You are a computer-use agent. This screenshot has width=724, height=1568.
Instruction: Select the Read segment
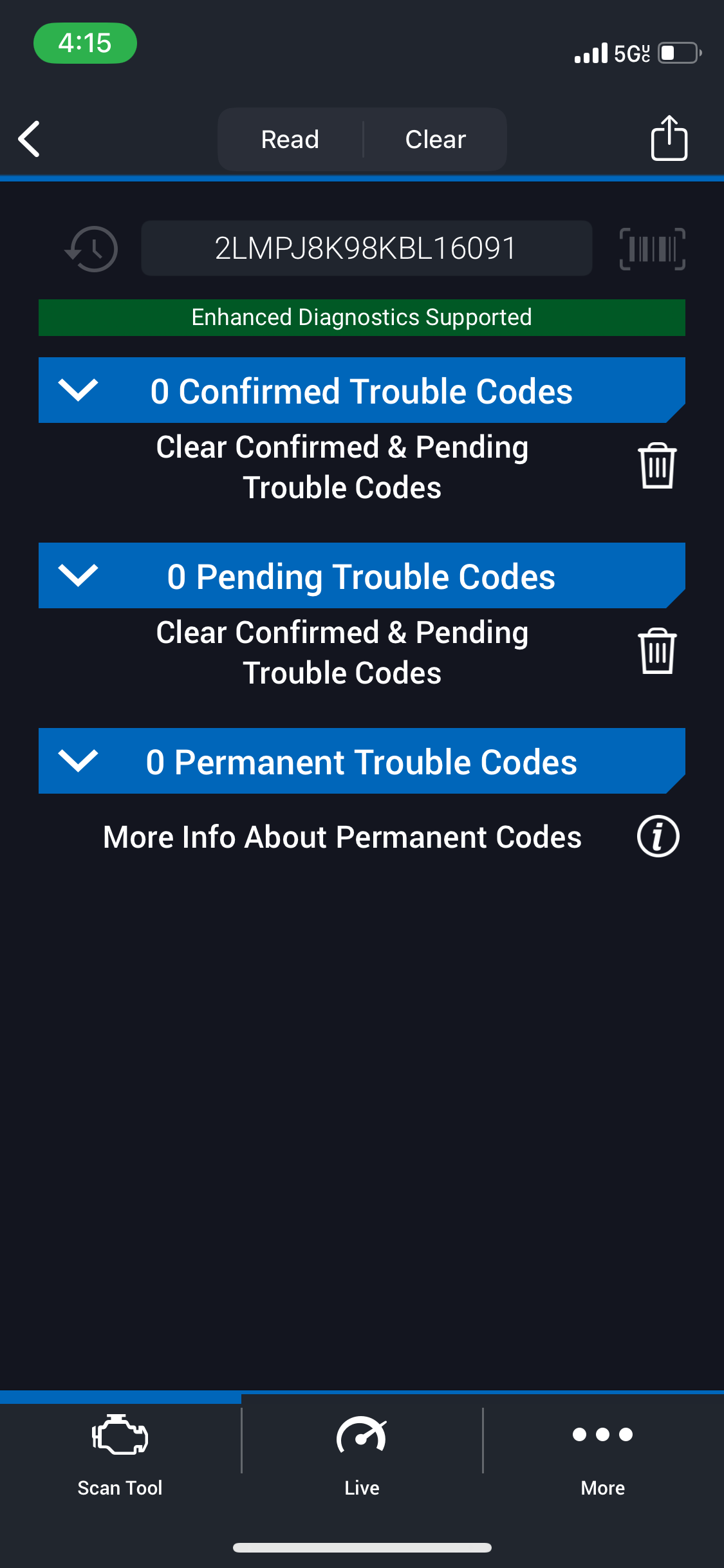(290, 139)
